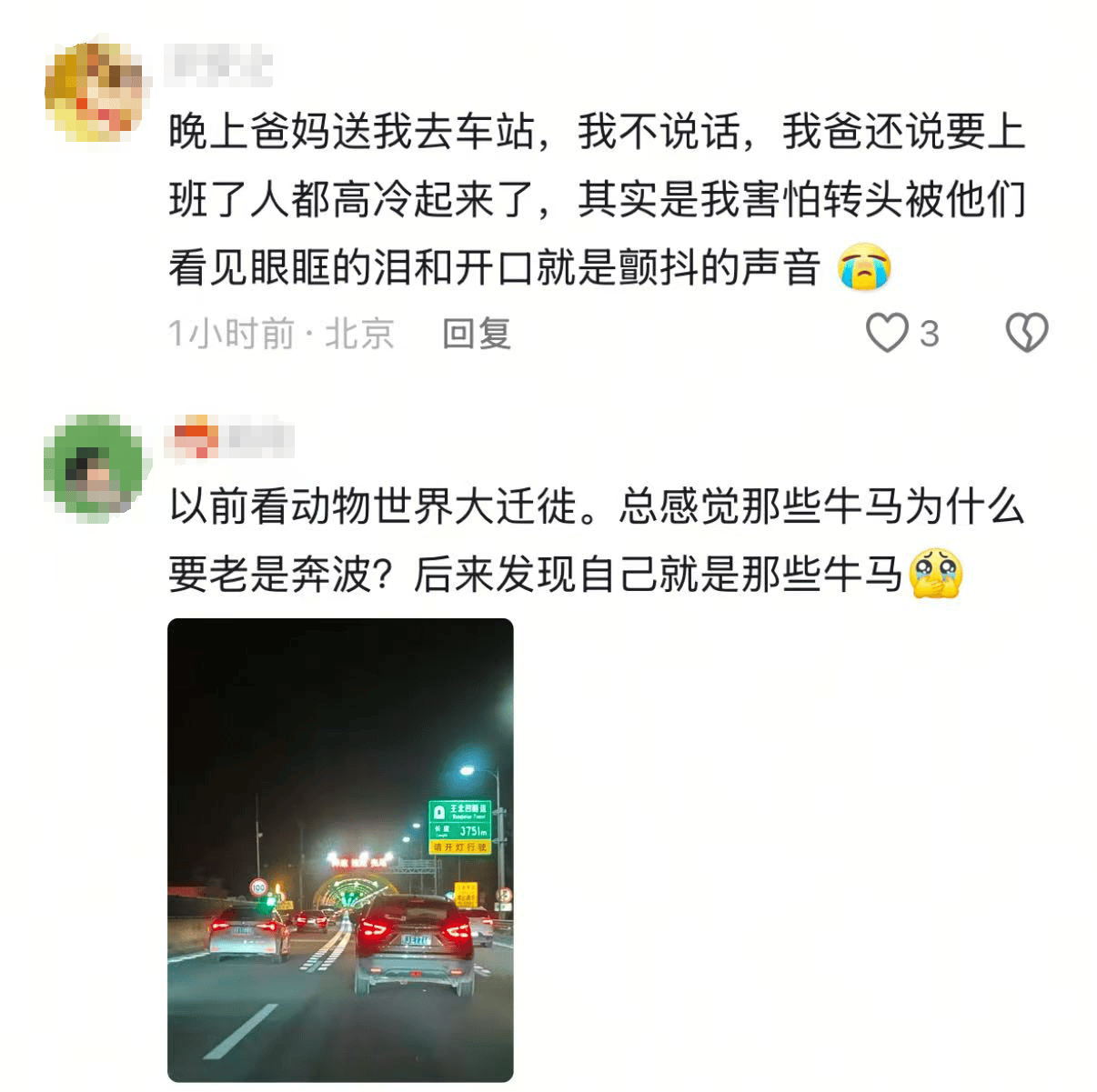
Task: Like the comment posted from 北京
Action: pos(887,333)
